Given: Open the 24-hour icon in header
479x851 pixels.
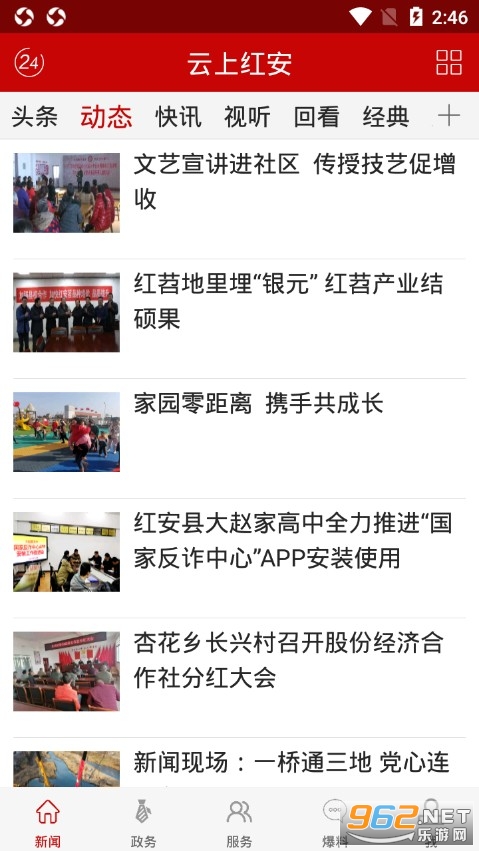Looking at the screenshot, I should click(x=29, y=62).
